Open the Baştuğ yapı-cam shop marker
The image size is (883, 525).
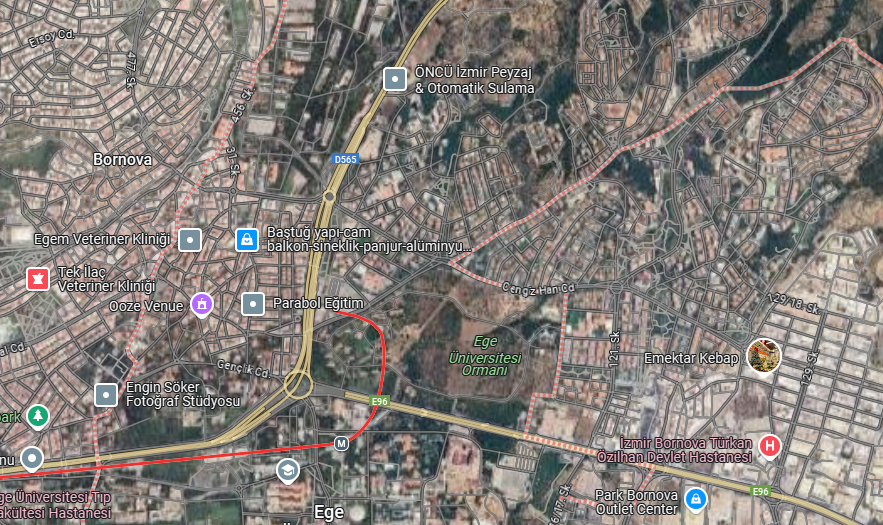pyautogui.click(x=247, y=239)
